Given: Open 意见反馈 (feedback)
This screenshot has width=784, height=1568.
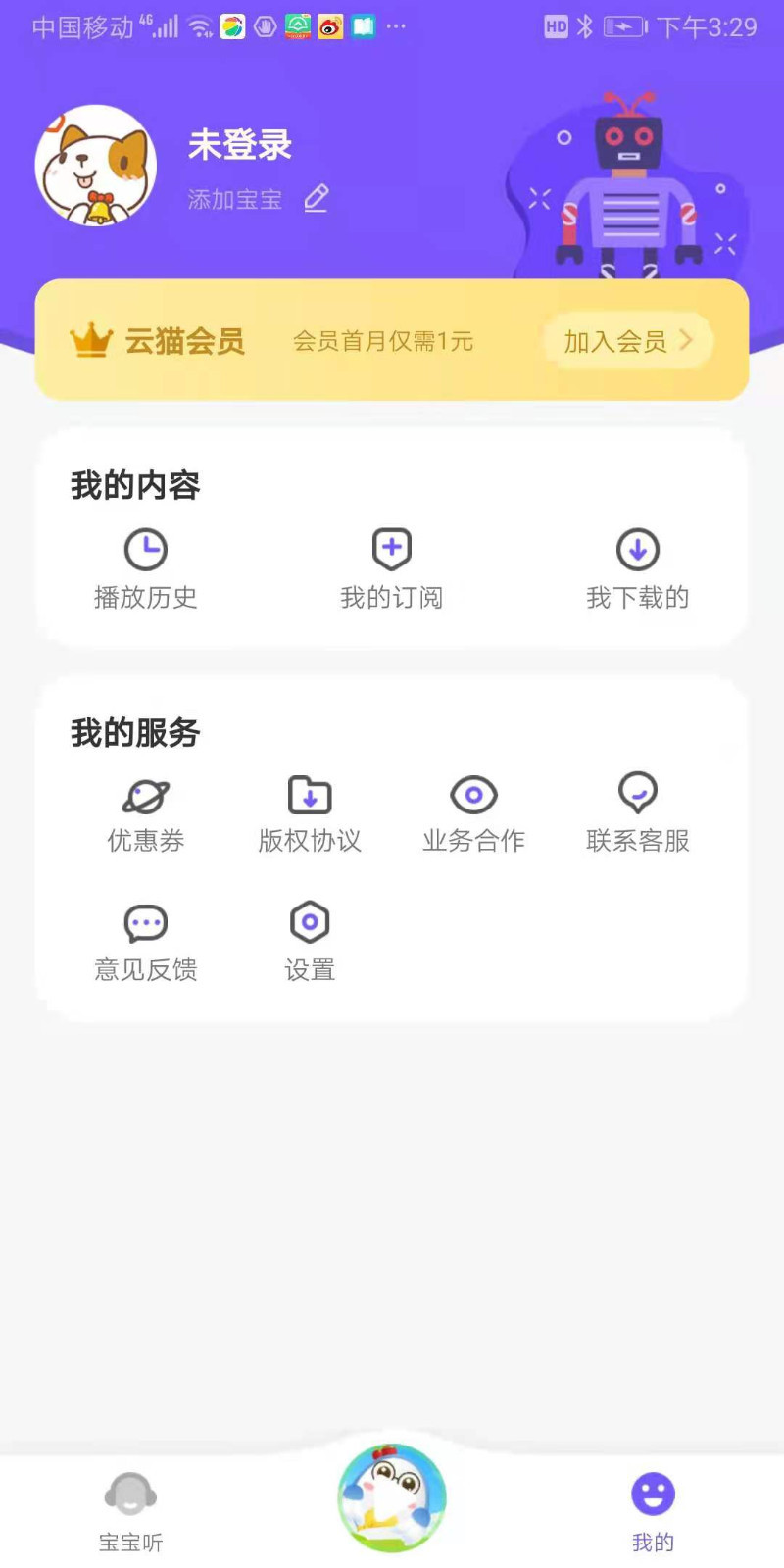Looking at the screenshot, I should [145, 941].
